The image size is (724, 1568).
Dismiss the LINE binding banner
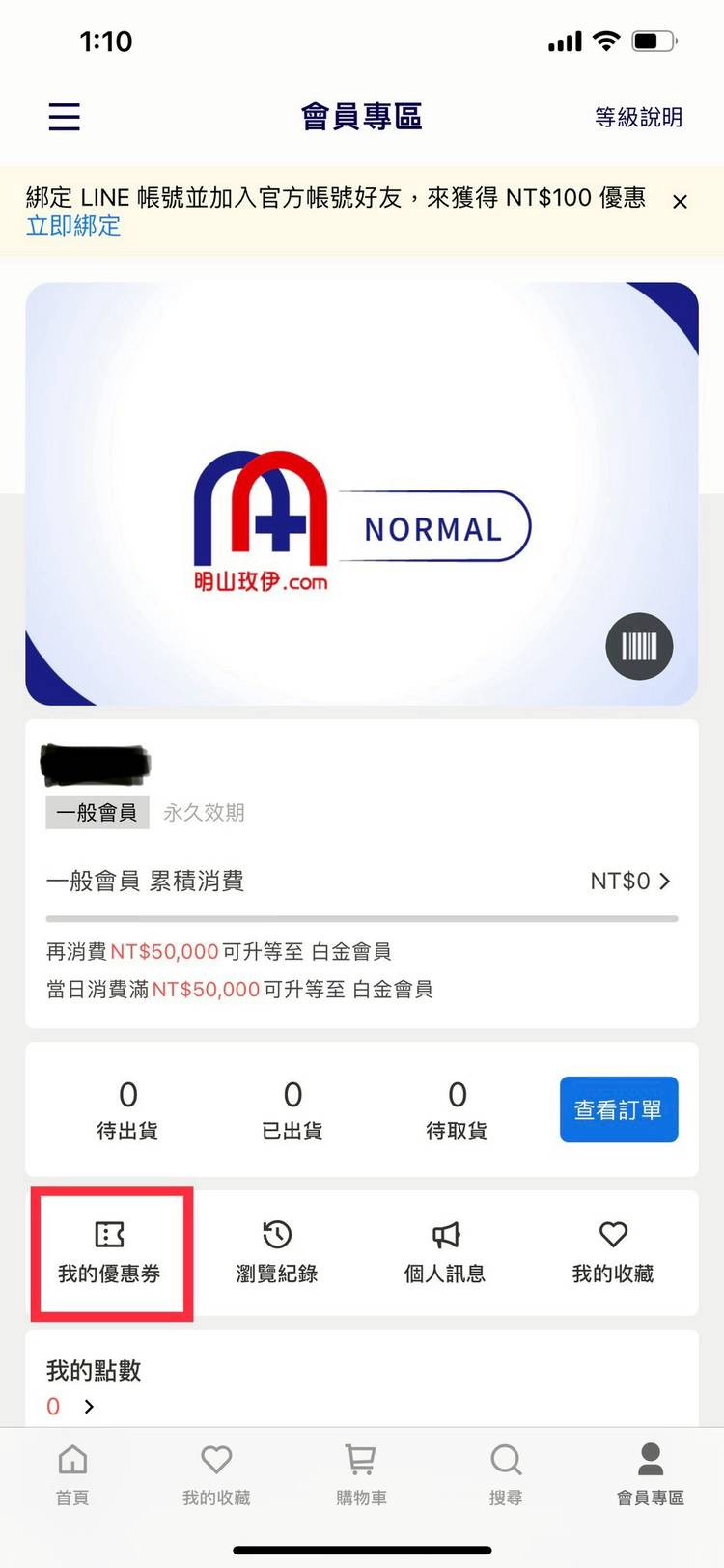point(680,202)
